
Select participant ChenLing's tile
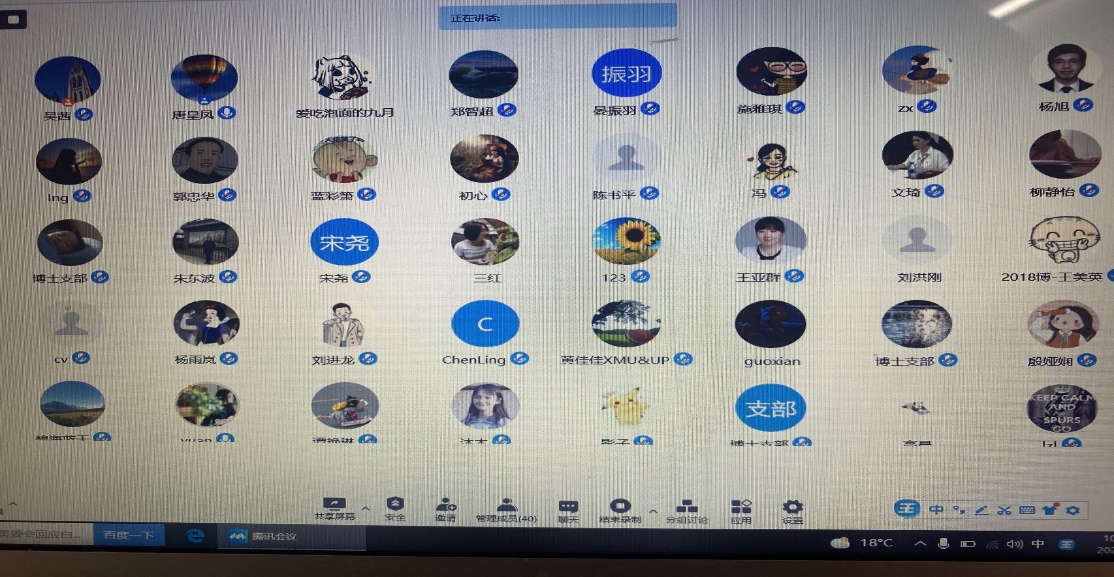coord(485,324)
